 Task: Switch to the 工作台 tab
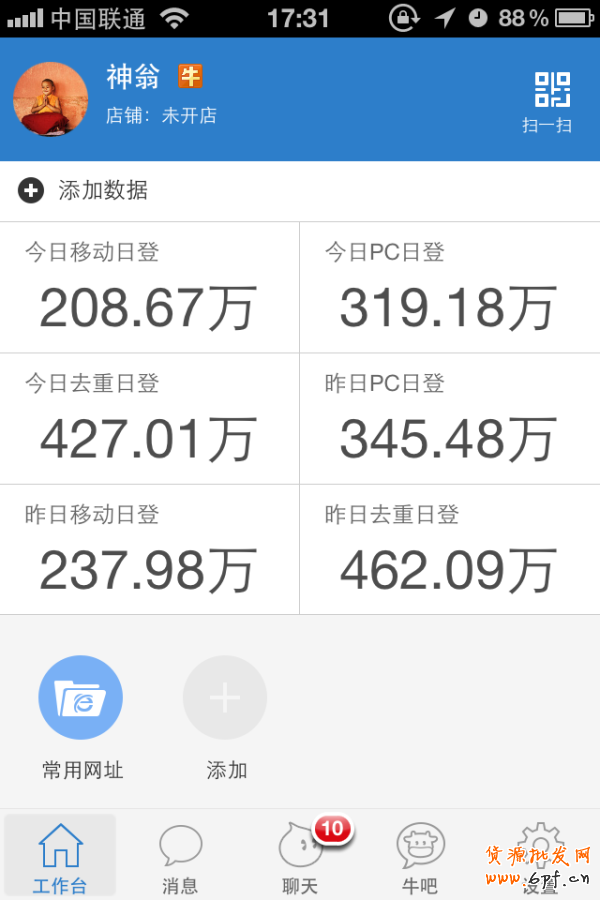60,856
